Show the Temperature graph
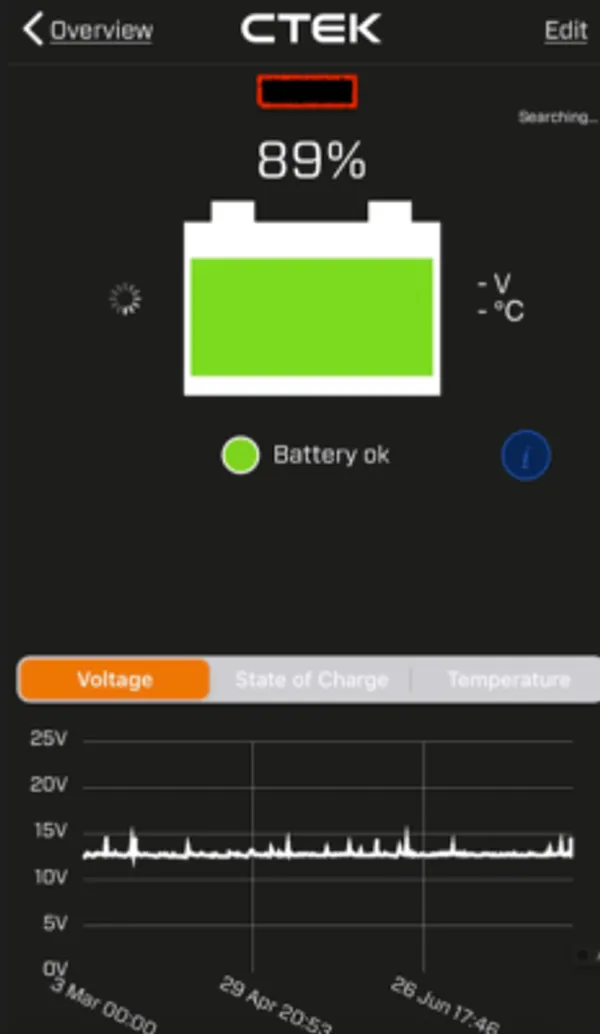Image resolution: width=600 pixels, height=1034 pixels. coord(508,680)
